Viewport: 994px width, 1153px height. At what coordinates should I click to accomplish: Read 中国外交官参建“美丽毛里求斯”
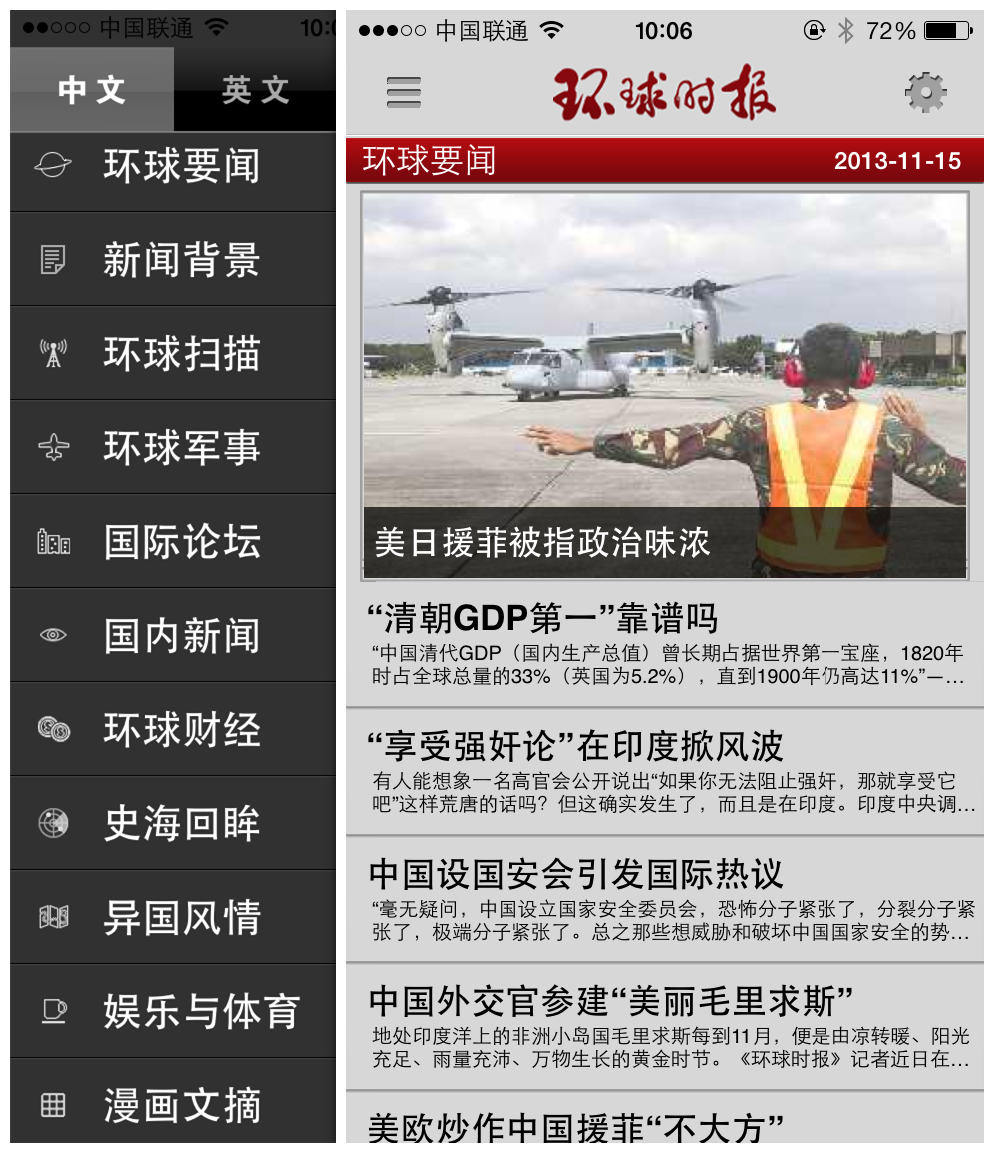tap(664, 1026)
